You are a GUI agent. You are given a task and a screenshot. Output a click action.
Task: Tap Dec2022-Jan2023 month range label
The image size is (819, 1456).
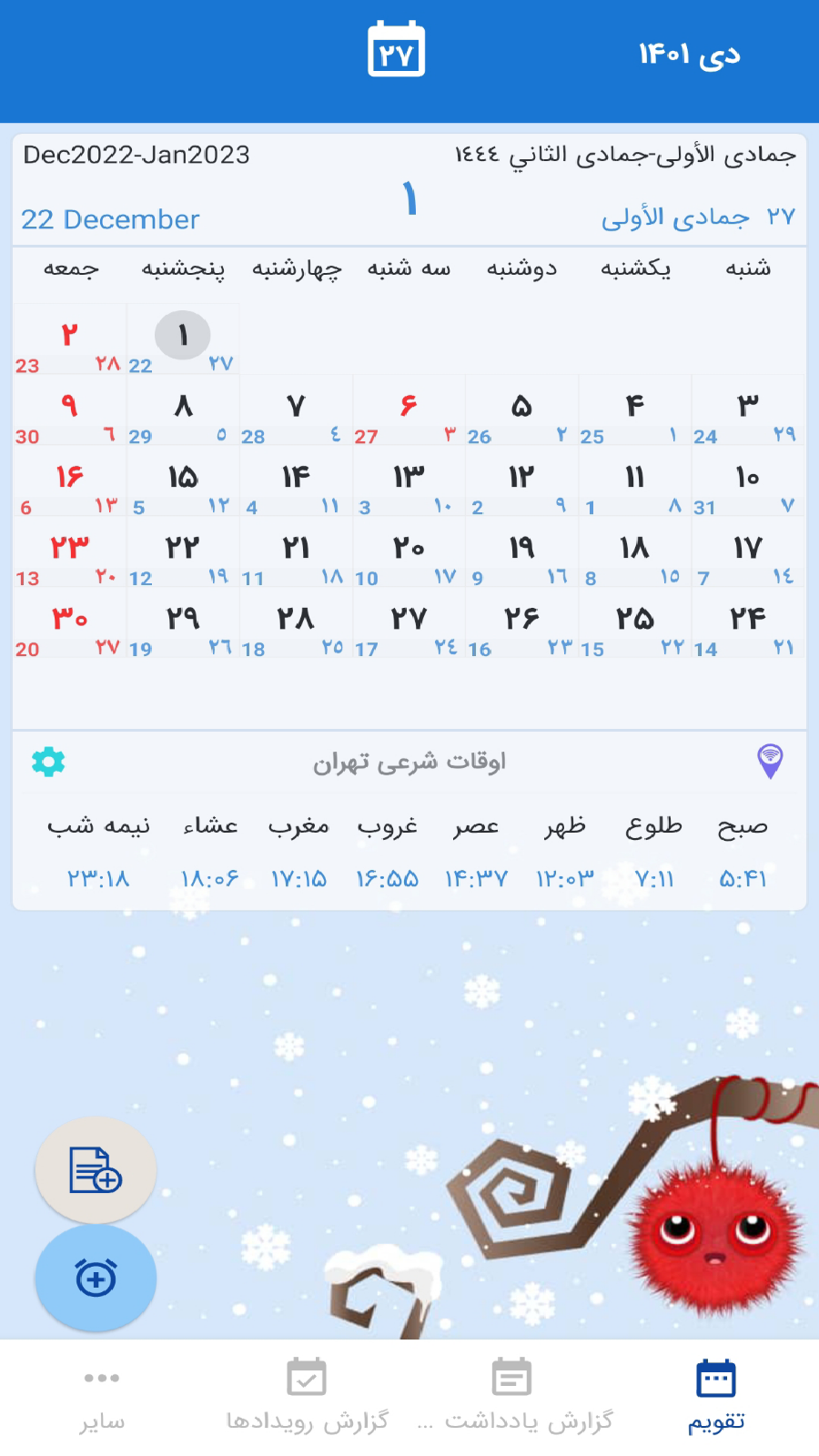134,155
